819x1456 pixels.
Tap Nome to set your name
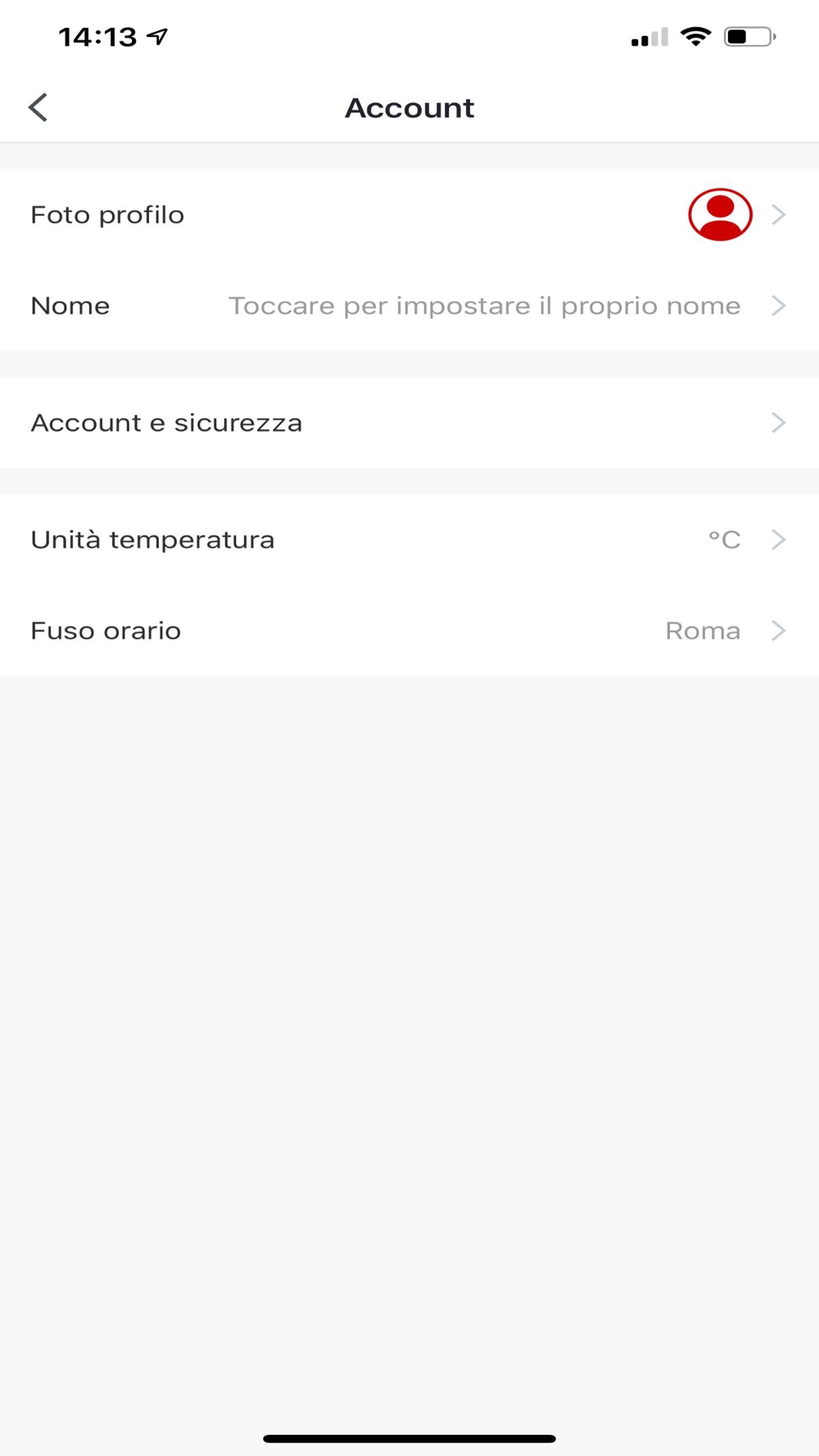coord(409,305)
